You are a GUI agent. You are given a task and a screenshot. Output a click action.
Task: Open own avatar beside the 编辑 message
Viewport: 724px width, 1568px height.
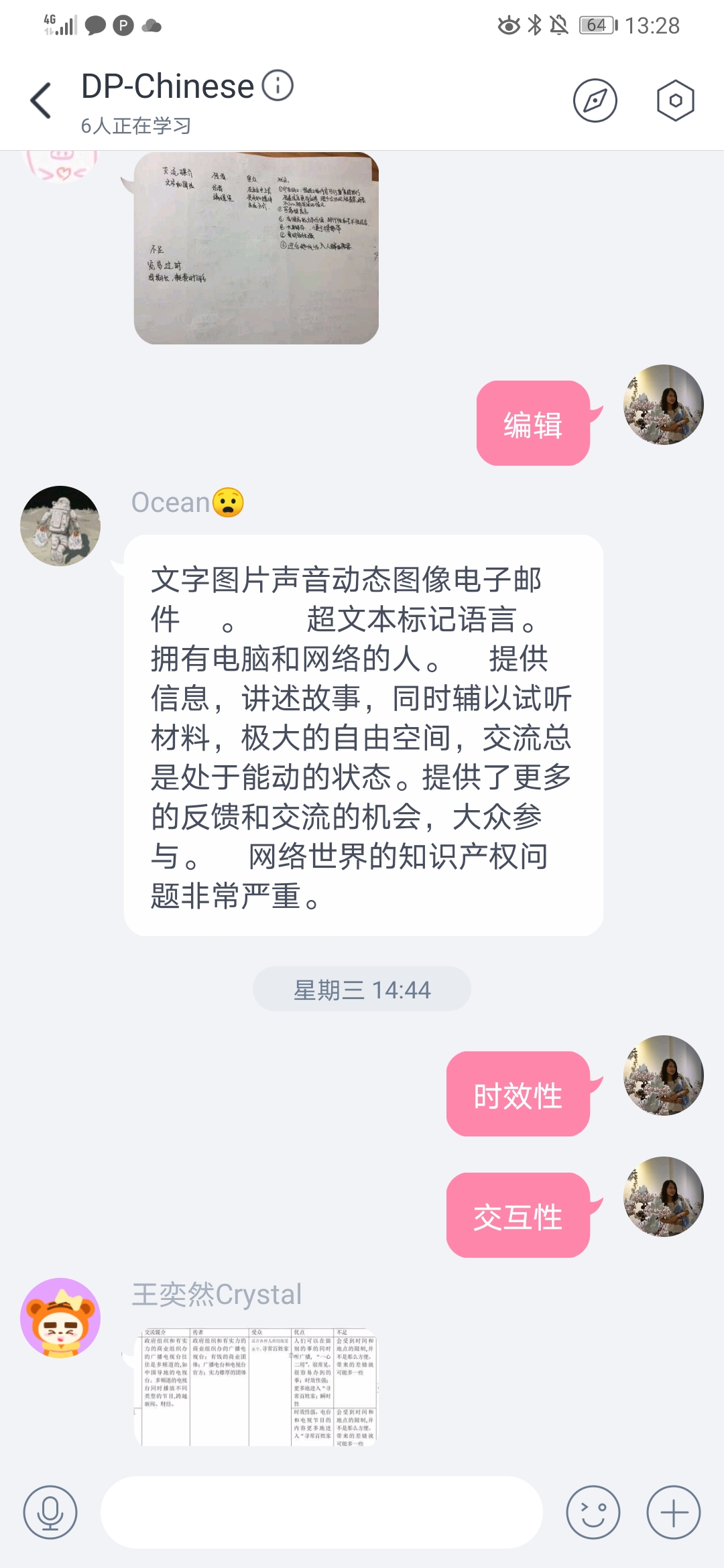(x=663, y=405)
